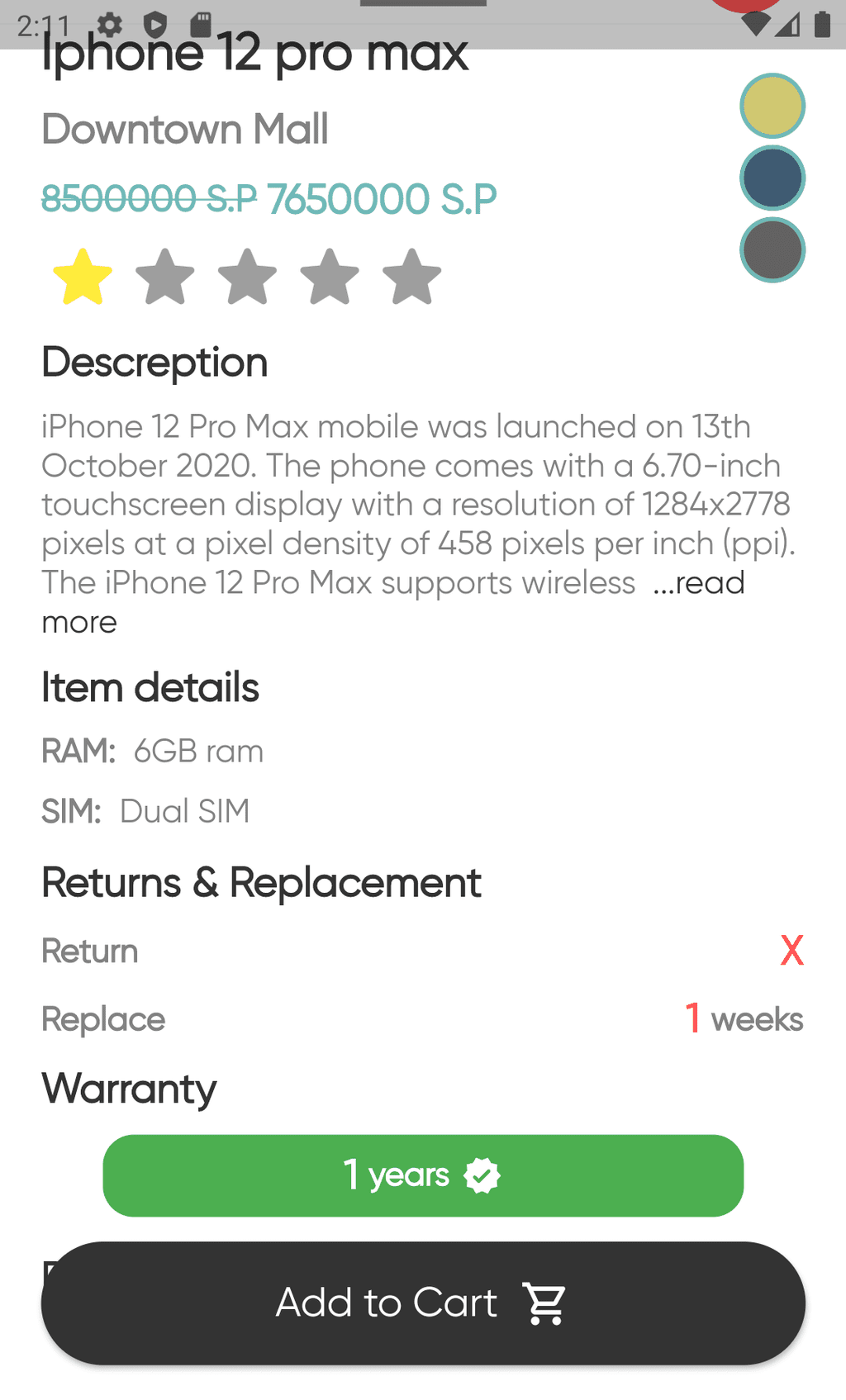Screen dimensions: 846x1400
Task: Select the yellow color option
Action: [772, 106]
